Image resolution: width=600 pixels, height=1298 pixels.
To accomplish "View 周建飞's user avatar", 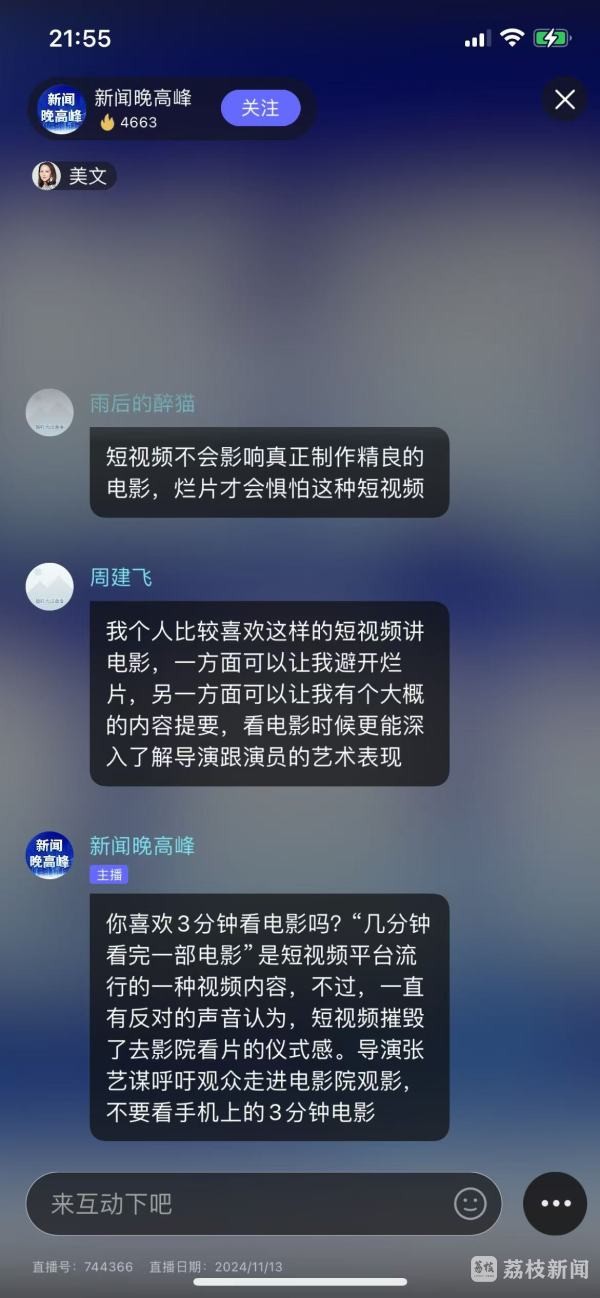I will [49, 586].
